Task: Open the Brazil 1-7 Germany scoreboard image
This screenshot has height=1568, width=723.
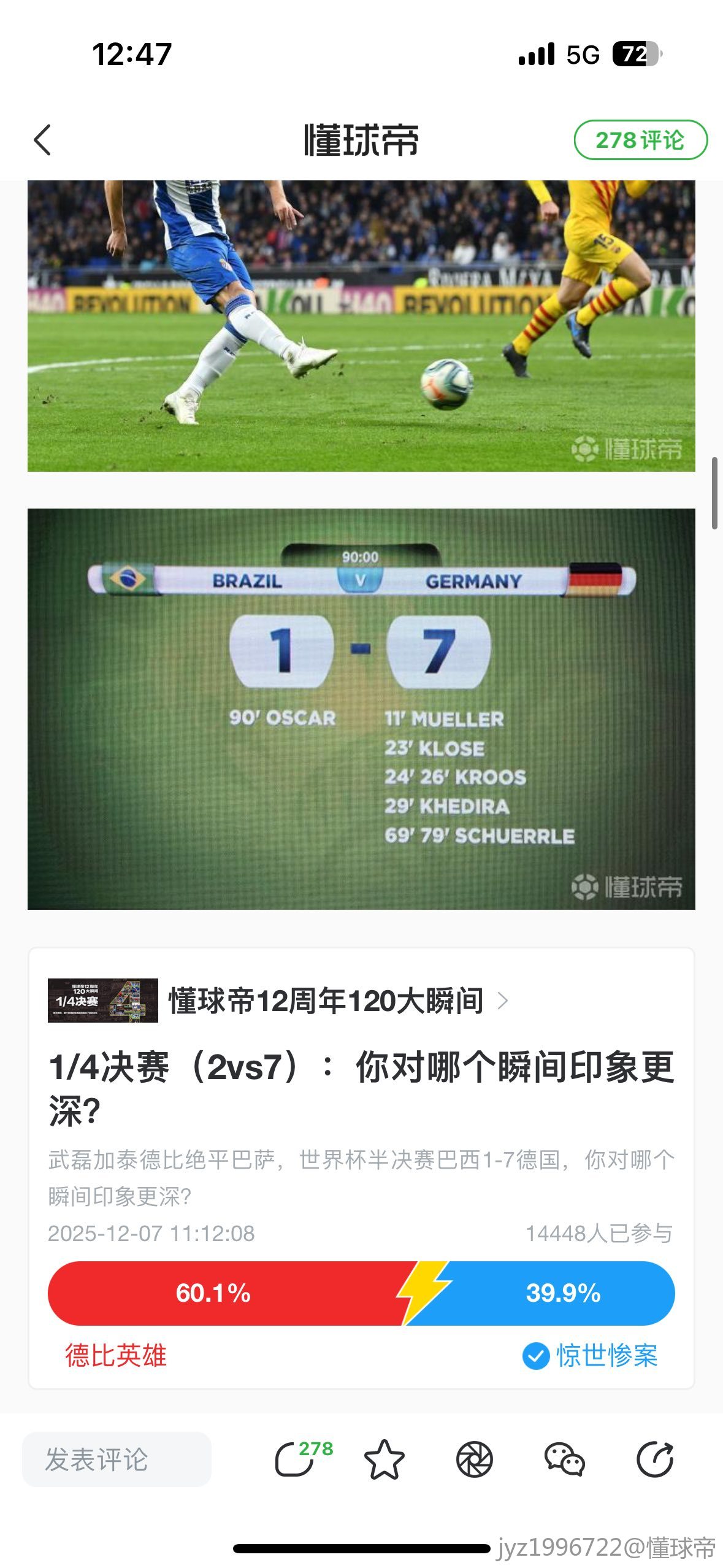Action: [x=361, y=709]
